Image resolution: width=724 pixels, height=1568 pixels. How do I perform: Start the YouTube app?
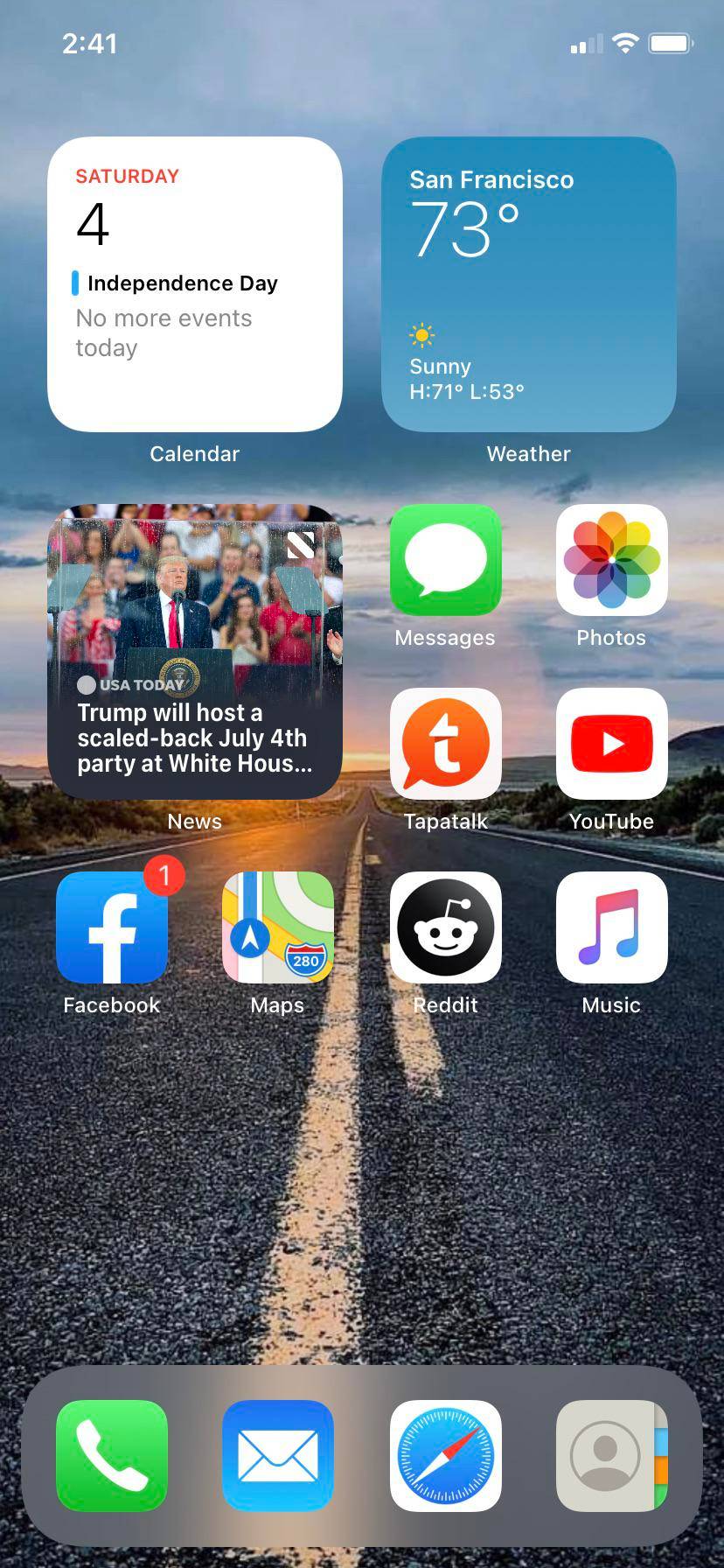click(x=610, y=745)
